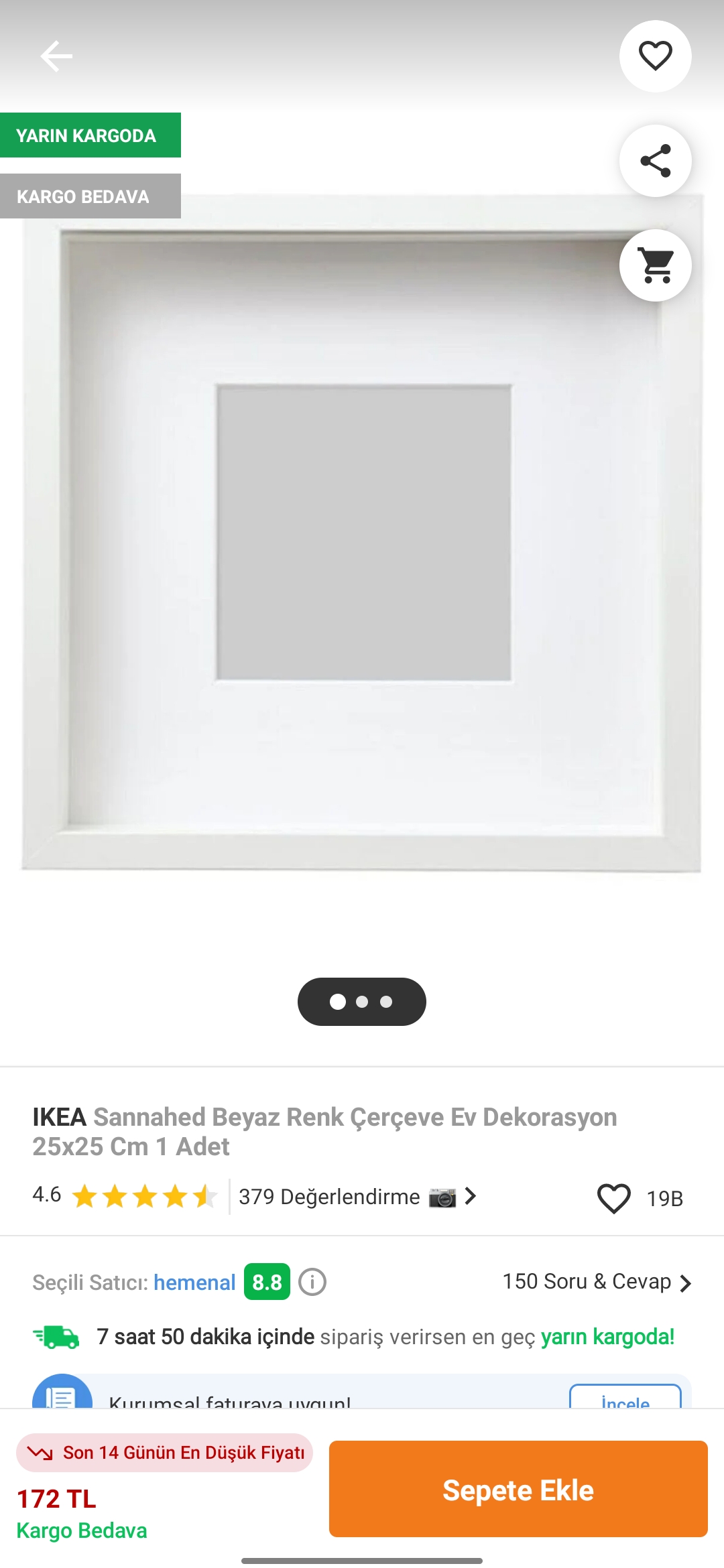Show seller score info icon
Screen dimensions: 724x1568
[x=312, y=1282]
